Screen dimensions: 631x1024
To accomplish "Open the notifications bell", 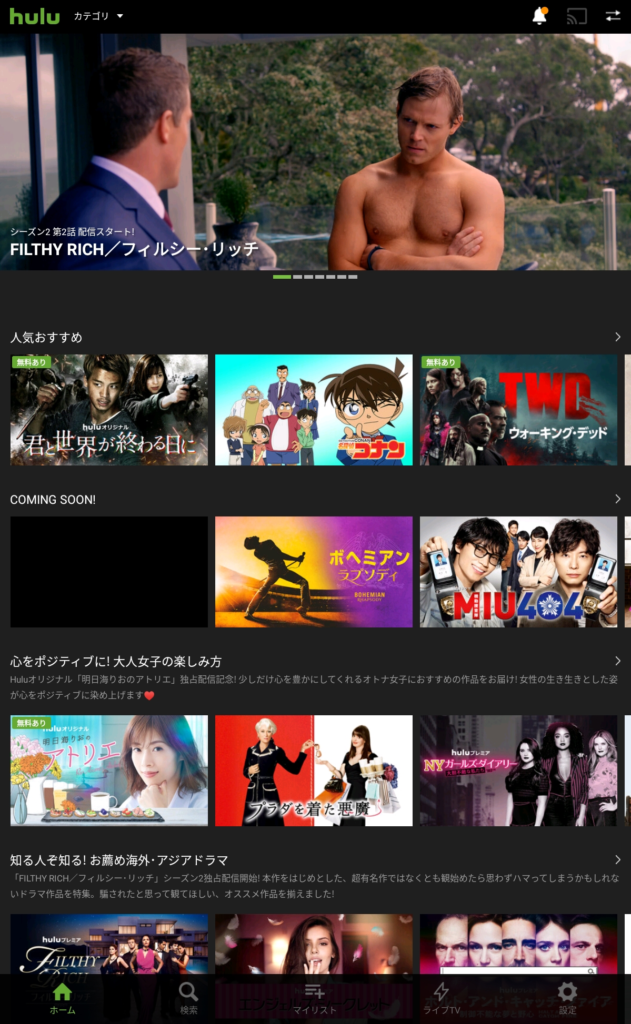I will point(539,16).
